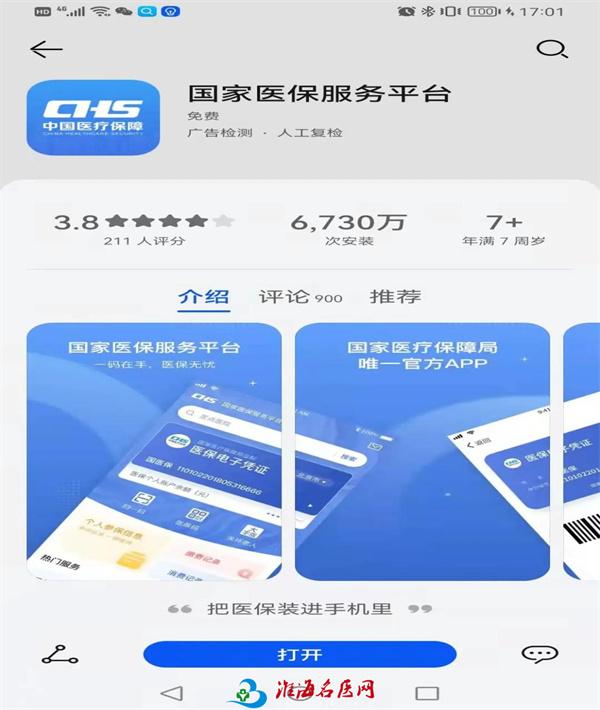Tap the system back triangle
This screenshot has height=710, width=600.
point(171,692)
